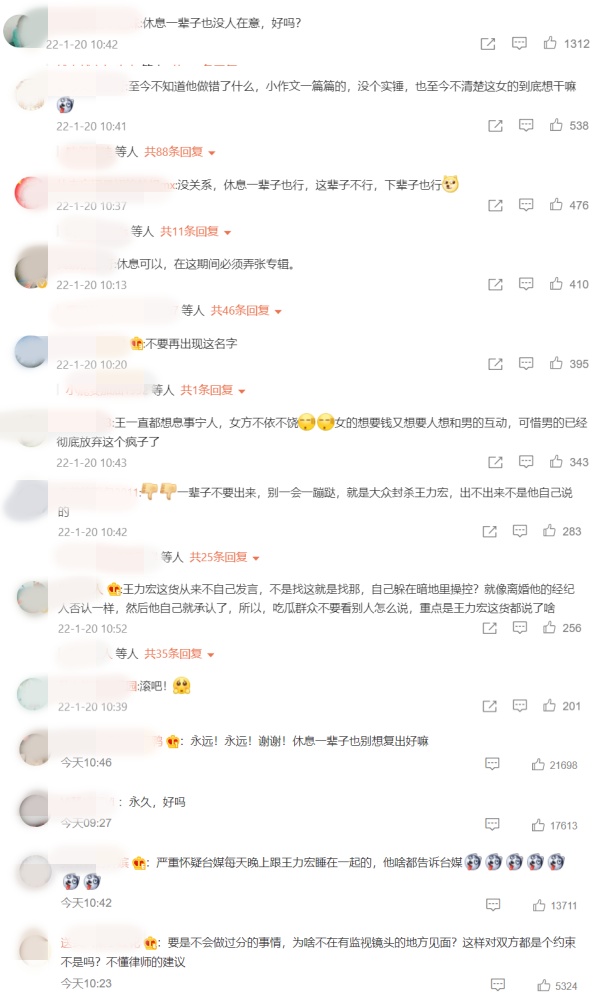Expand the 共25条回复 replies
Screen dimensions: 600x1005
(224, 557)
